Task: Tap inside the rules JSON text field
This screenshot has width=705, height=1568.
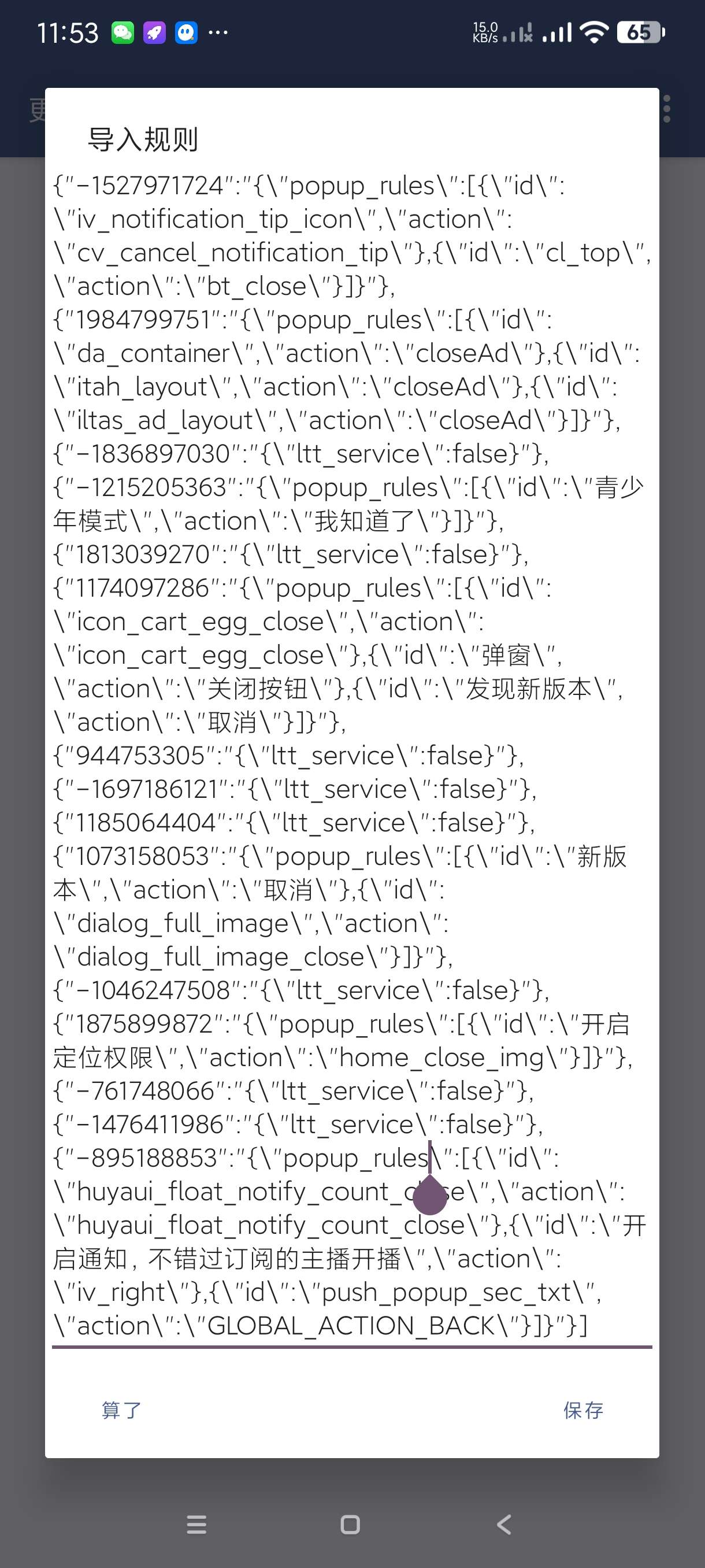Action: click(x=351, y=755)
